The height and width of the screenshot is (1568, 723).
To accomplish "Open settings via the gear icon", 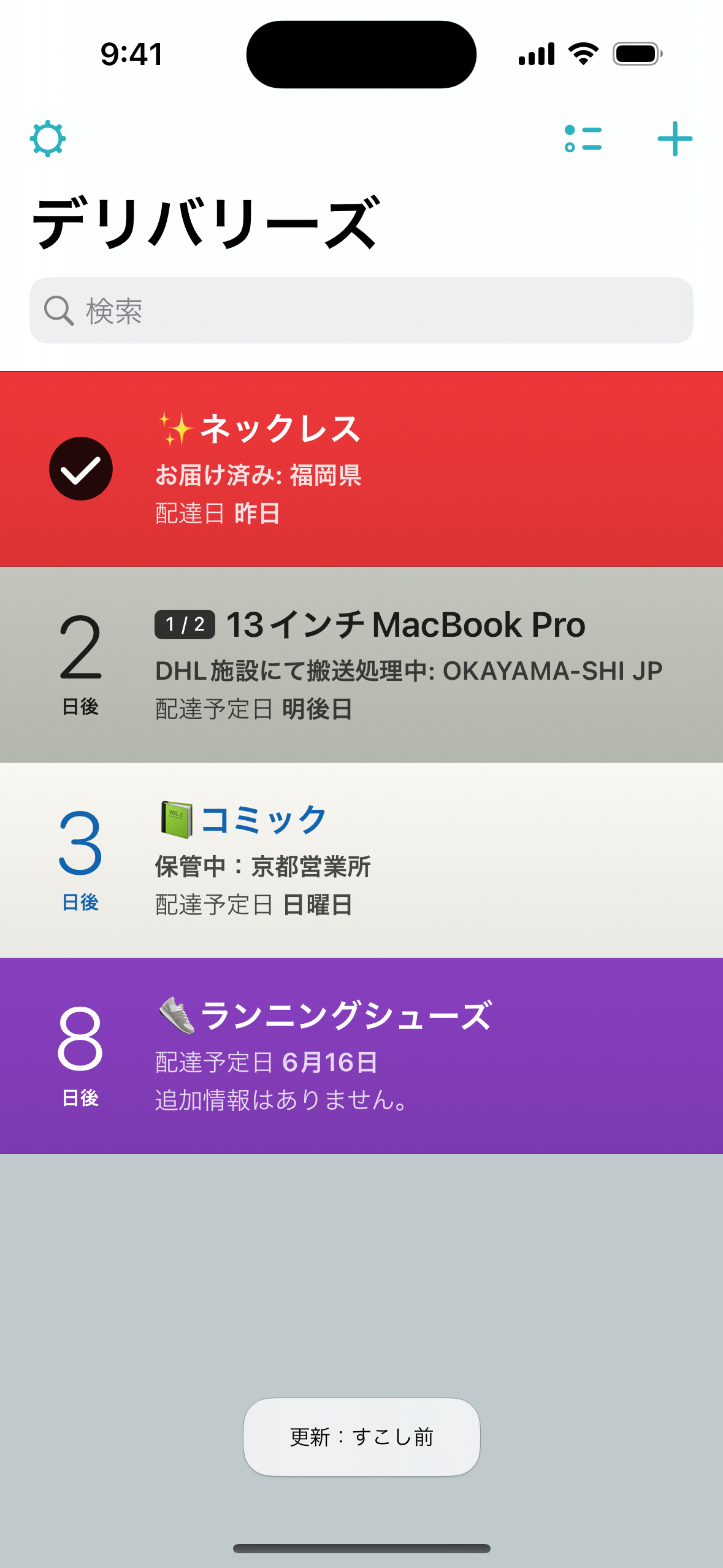I will pos(48,139).
